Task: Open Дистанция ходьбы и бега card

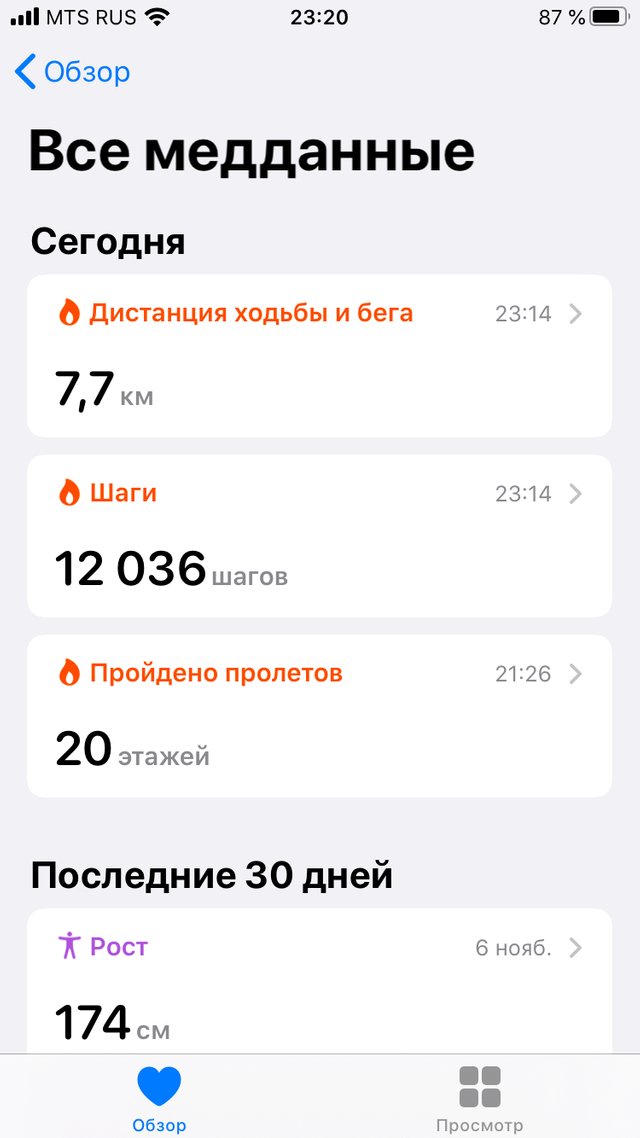Action: (319, 356)
